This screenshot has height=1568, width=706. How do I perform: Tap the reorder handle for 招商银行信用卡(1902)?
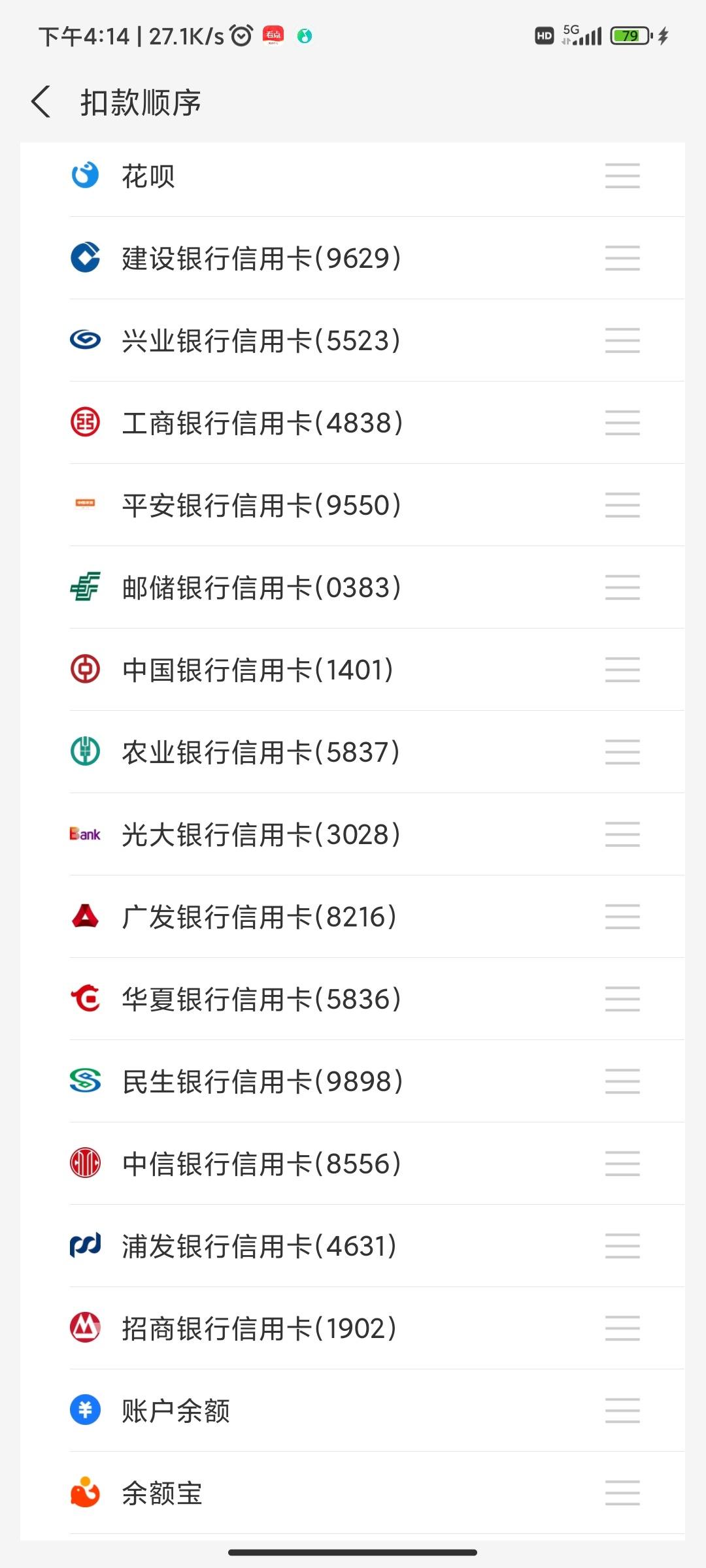click(x=622, y=1328)
